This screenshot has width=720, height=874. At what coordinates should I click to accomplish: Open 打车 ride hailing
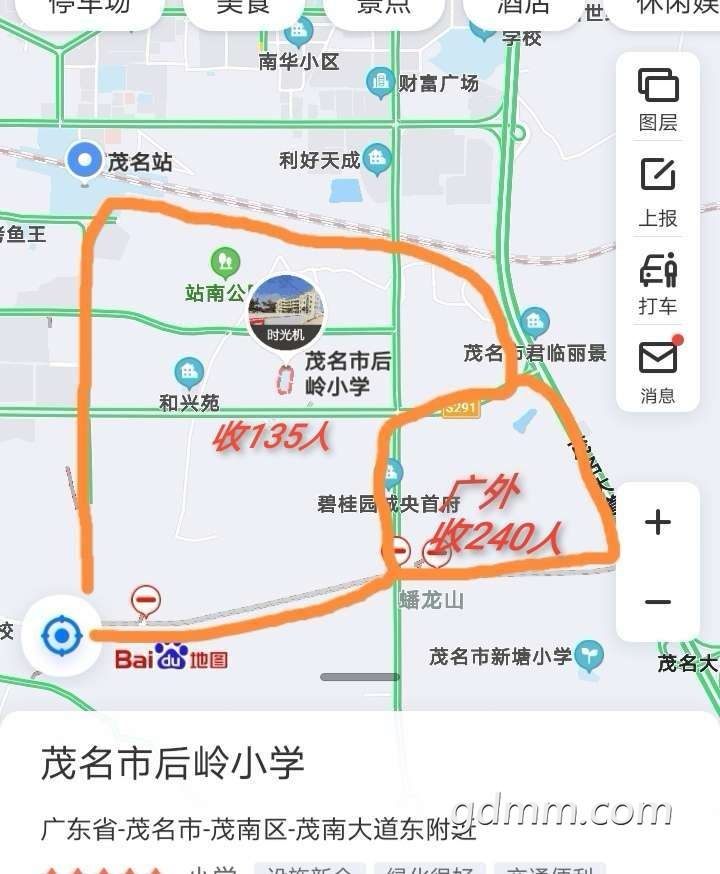point(658,283)
